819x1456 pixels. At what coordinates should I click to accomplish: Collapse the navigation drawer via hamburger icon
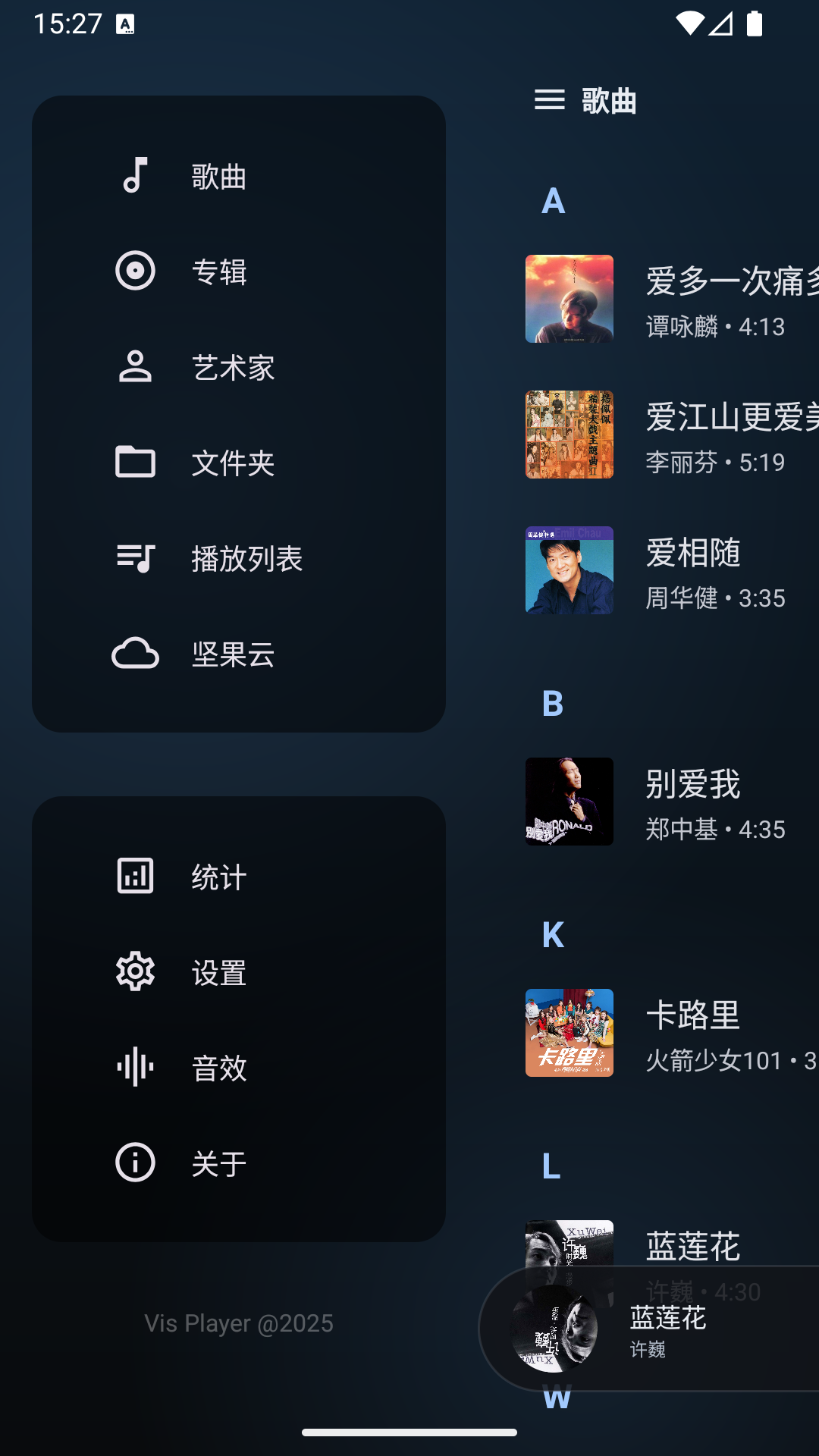tap(548, 101)
